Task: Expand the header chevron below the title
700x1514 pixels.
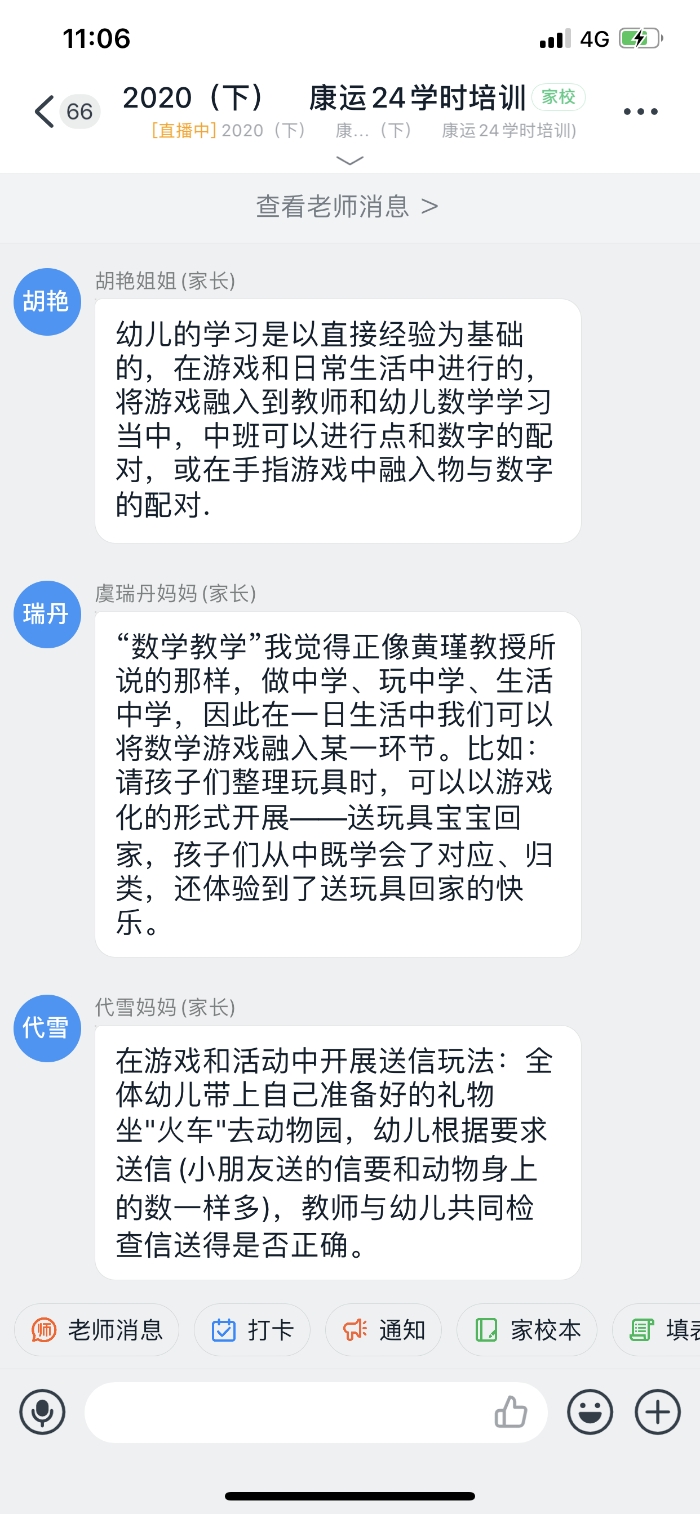Action: [350, 160]
